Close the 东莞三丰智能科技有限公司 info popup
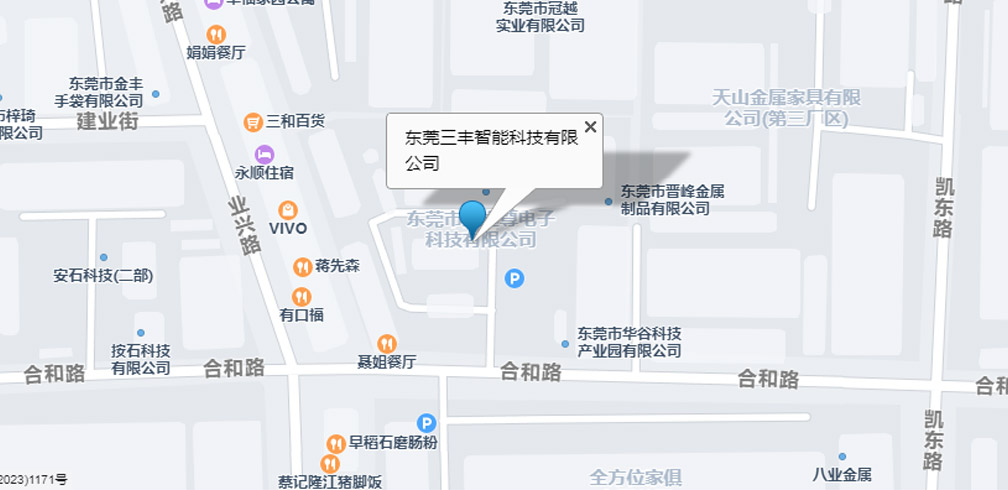The width and height of the screenshot is (1008, 490). [x=590, y=127]
